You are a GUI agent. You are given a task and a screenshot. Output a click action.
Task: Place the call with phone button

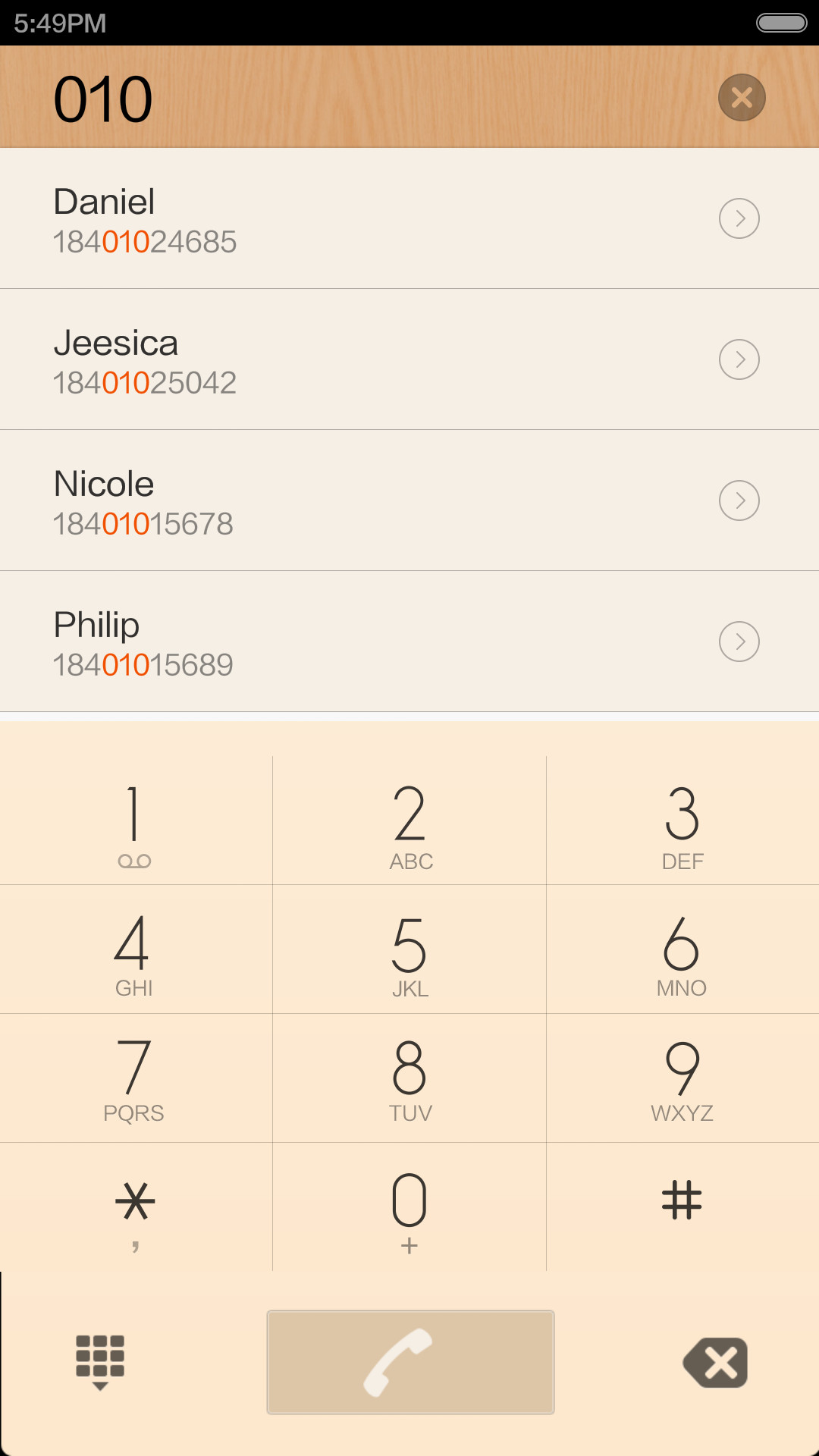(410, 1362)
